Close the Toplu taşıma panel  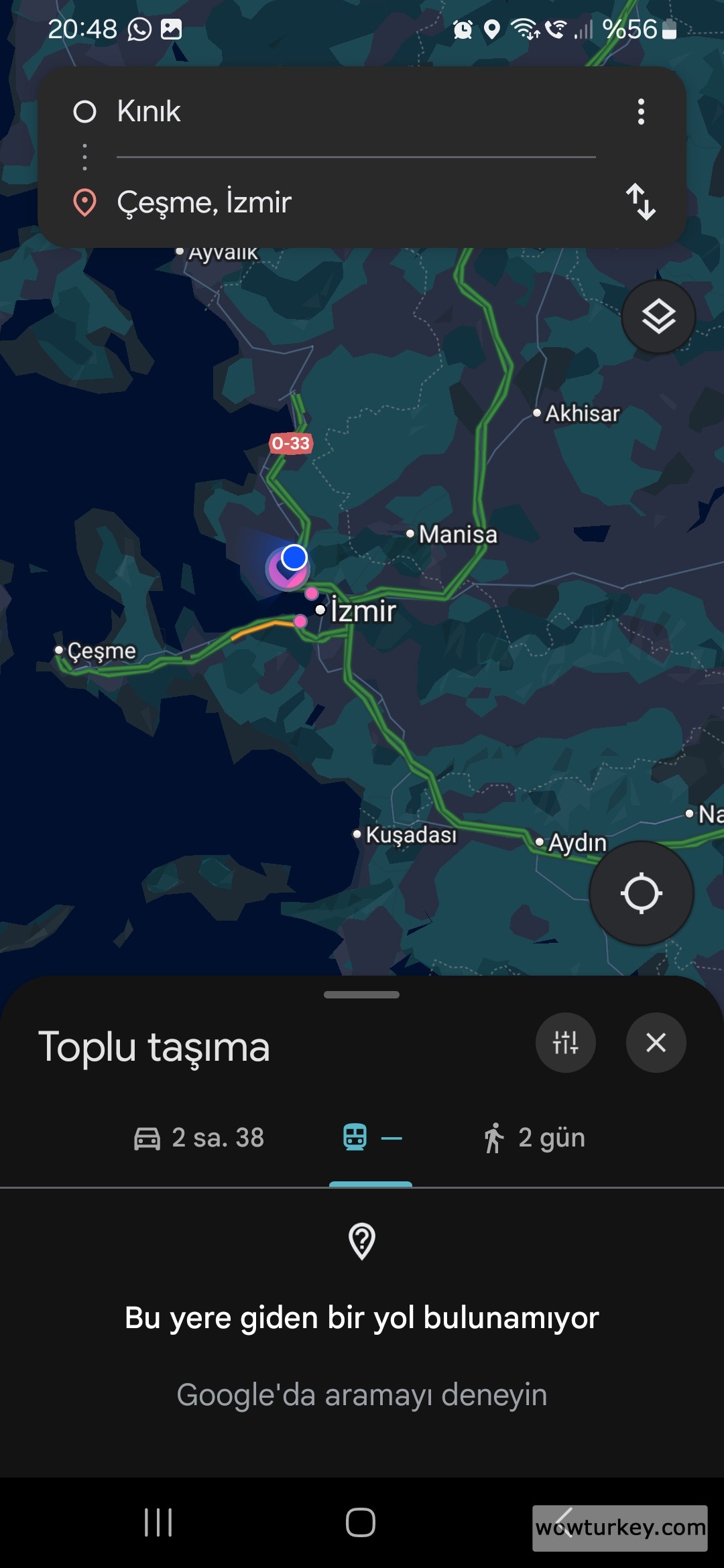click(655, 1043)
